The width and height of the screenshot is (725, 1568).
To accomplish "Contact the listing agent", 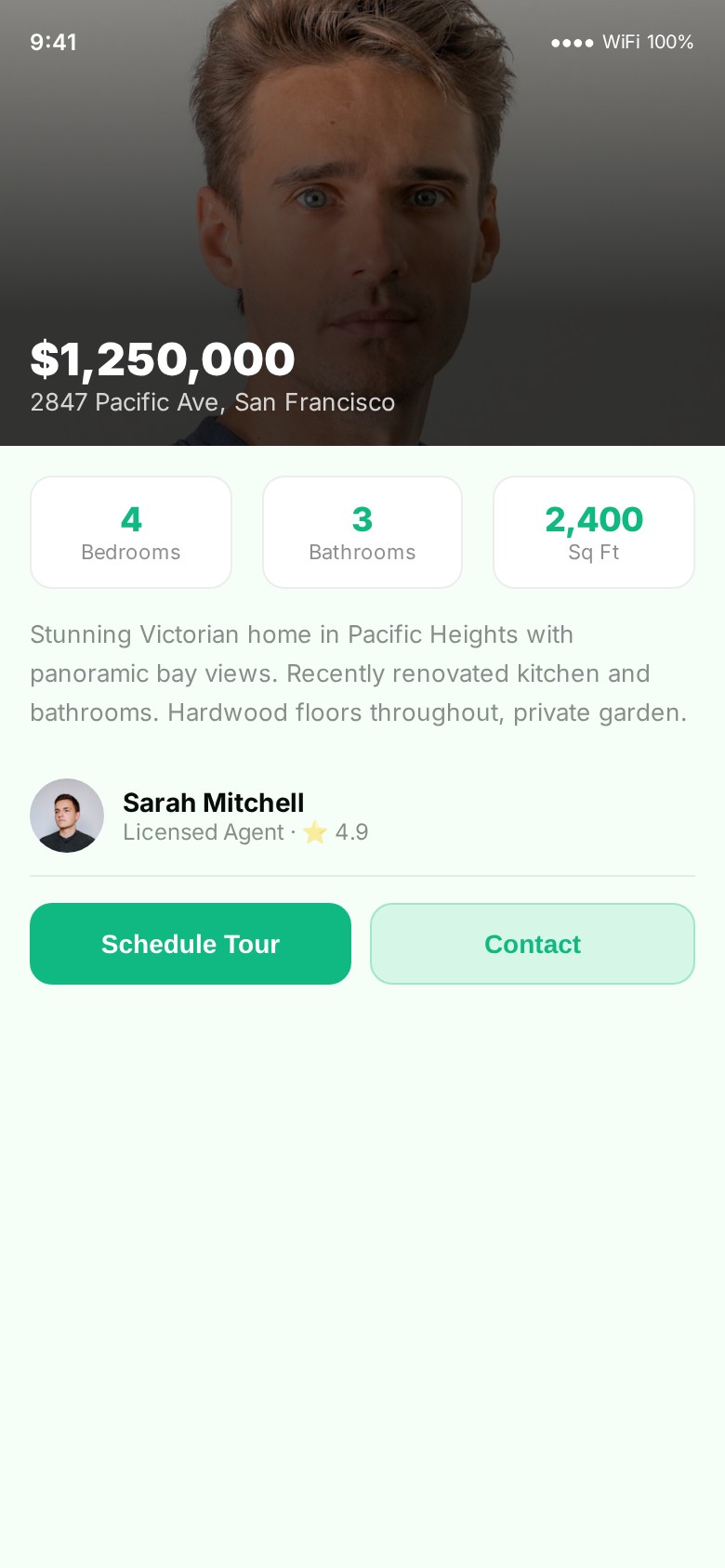I will coord(533,944).
